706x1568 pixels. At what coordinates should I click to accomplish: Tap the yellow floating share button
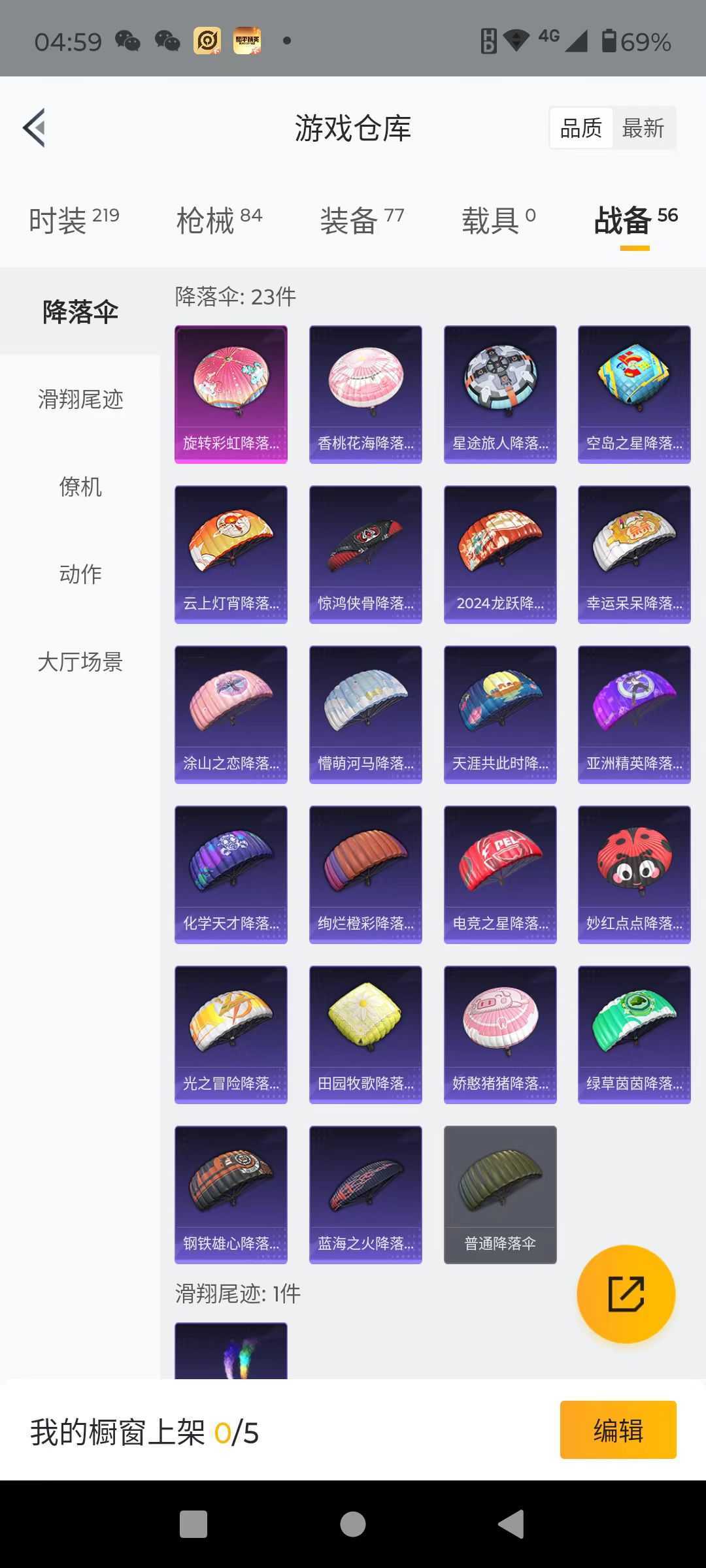coord(626,1294)
